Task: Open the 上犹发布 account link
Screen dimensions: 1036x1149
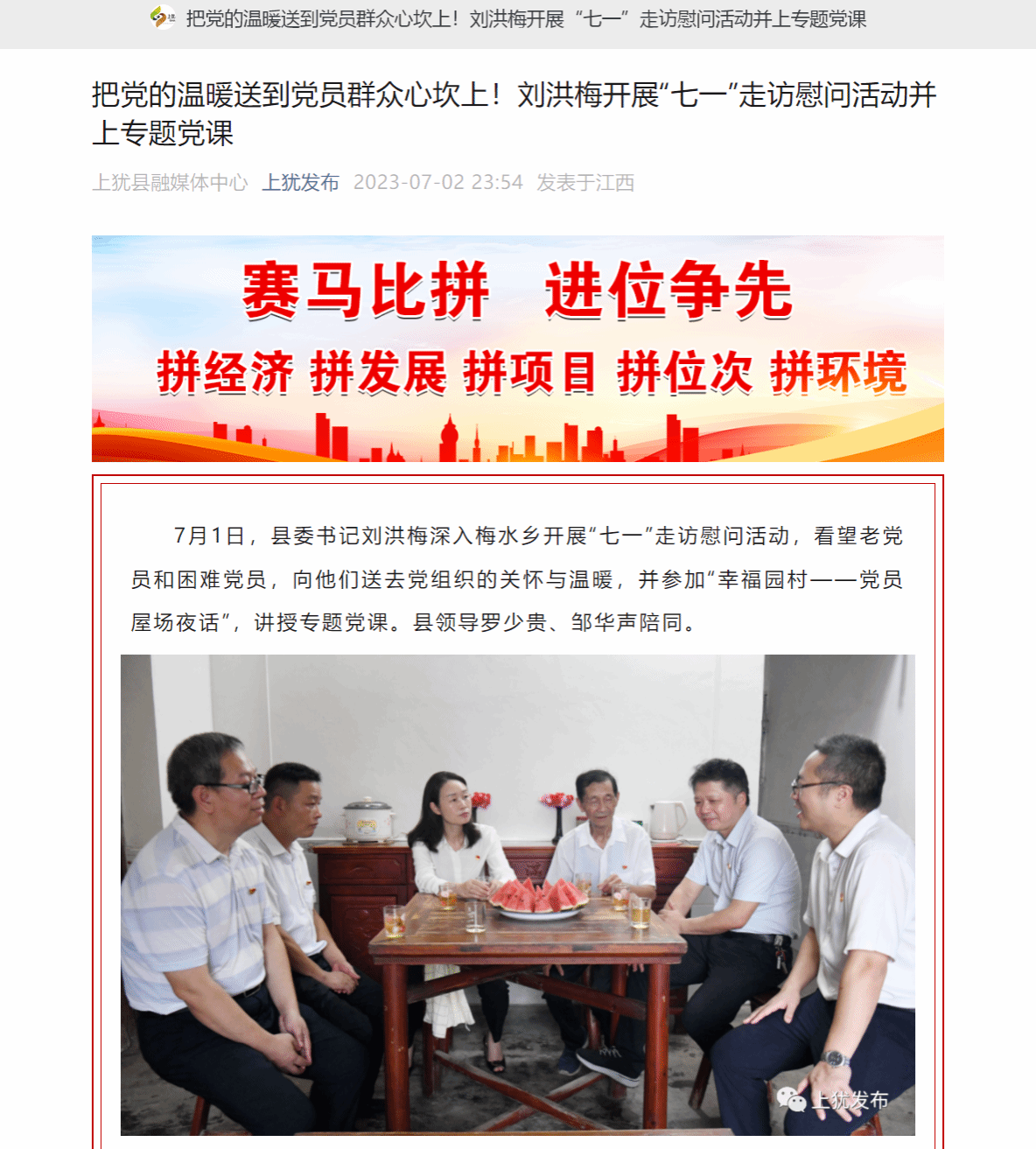Action: click(x=300, y=182)
